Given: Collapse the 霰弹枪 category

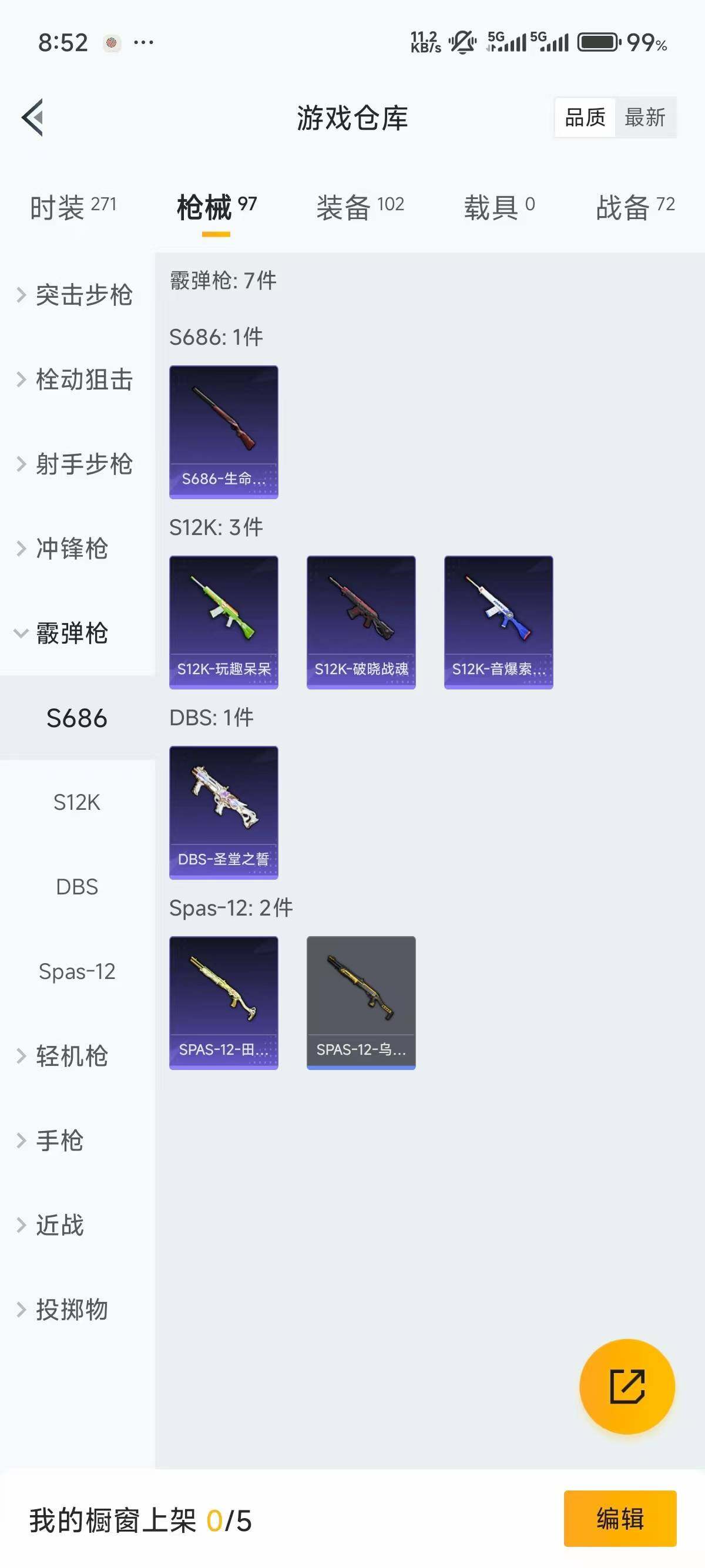Looking at the screenshot, I should point(69,634).
